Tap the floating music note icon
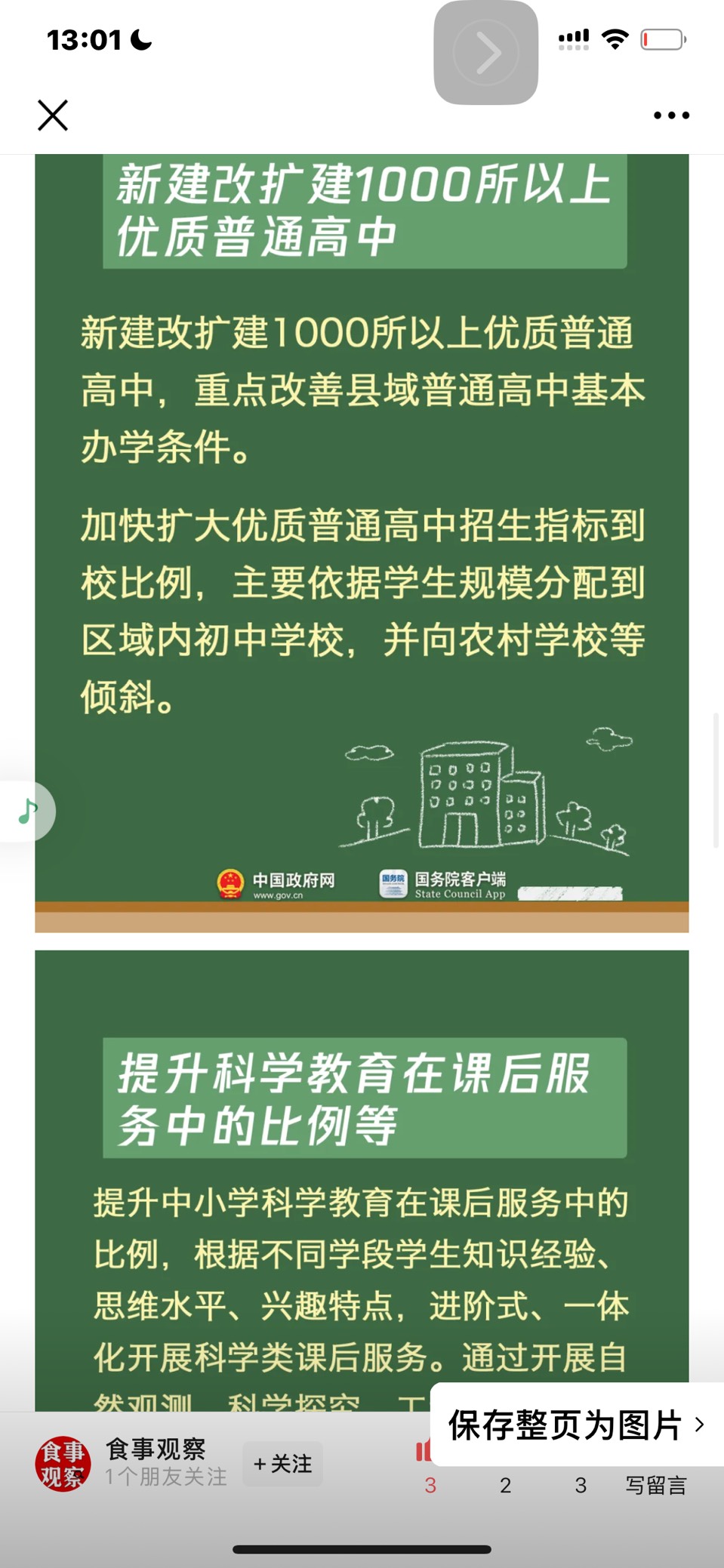 tap(28, 812)
